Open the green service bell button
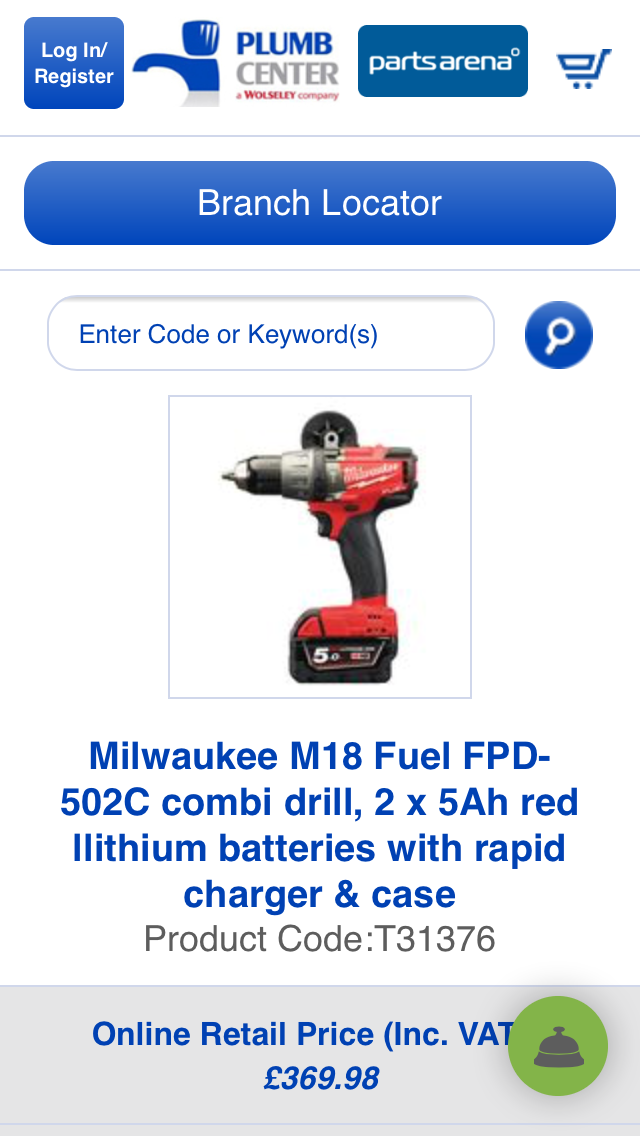This screenshot has height=1136, width=640. (x=558, y=1045)
